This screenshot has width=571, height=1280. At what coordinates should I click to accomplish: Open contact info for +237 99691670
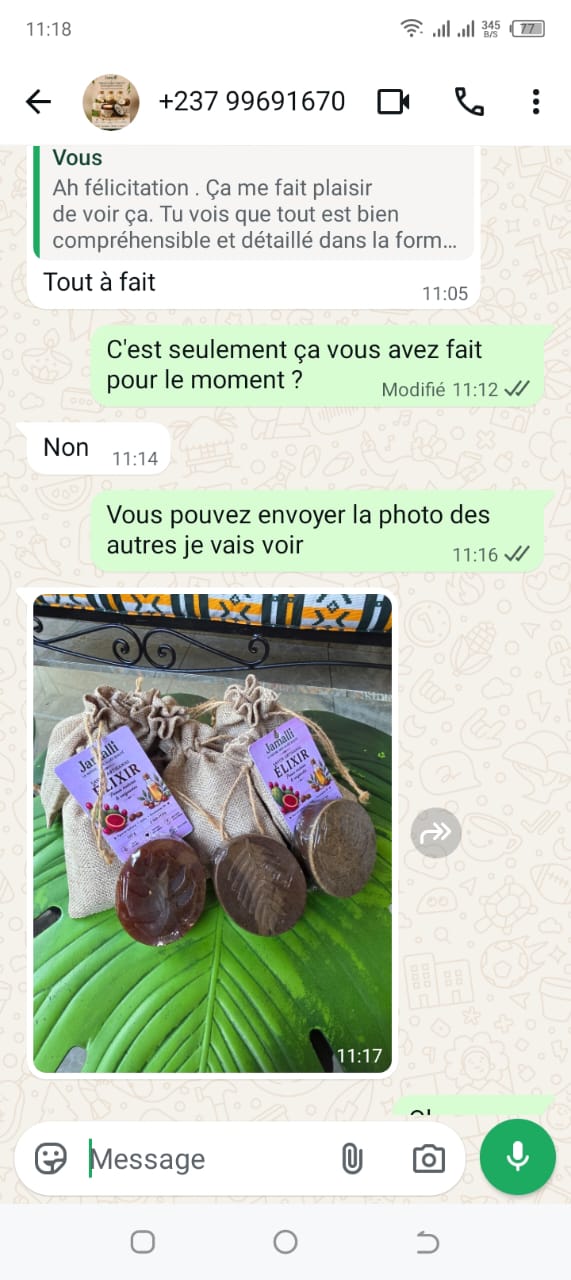tap(251, 101)
